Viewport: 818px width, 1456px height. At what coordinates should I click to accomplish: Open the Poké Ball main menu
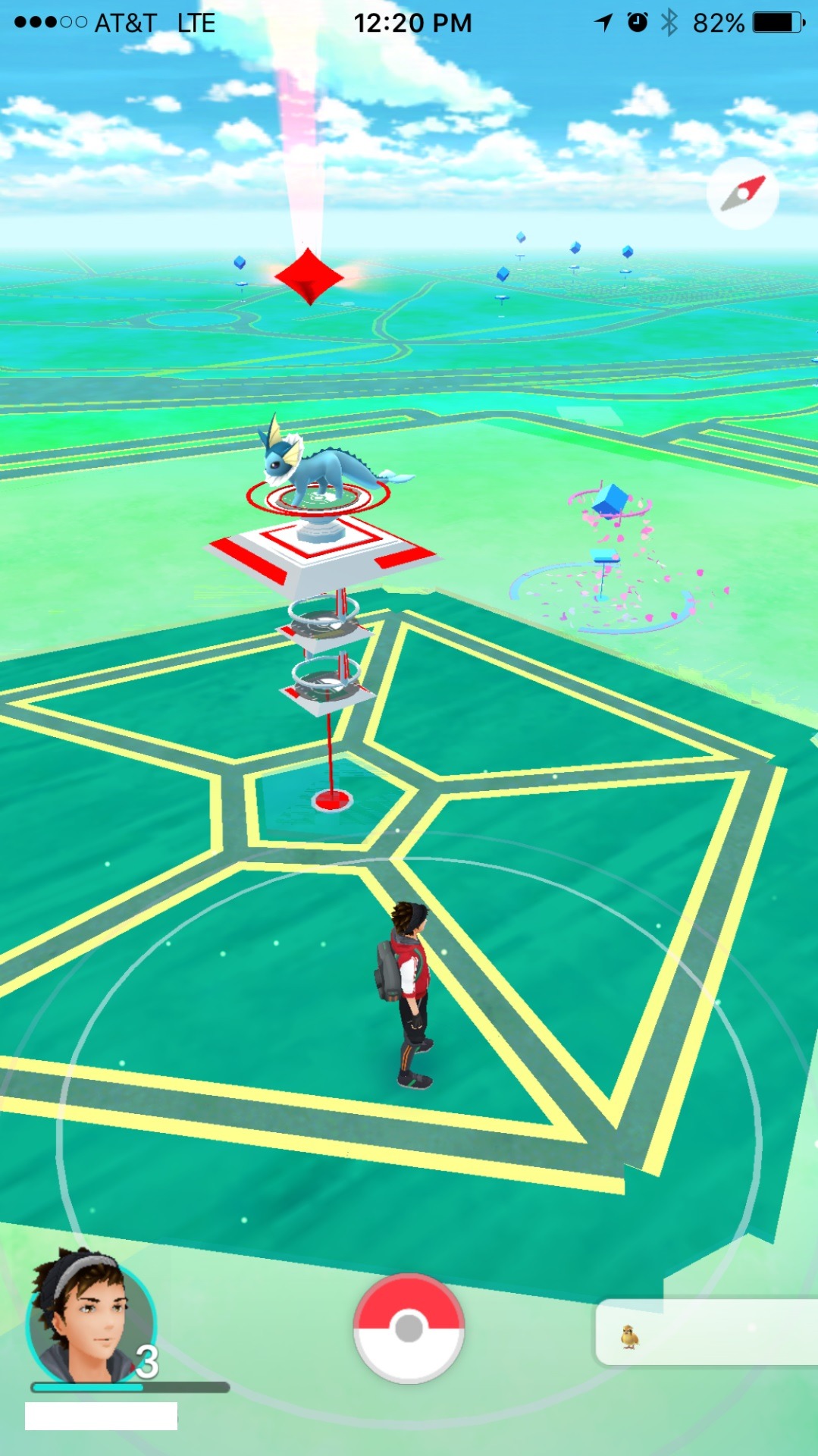click(x=409, y=1327)
